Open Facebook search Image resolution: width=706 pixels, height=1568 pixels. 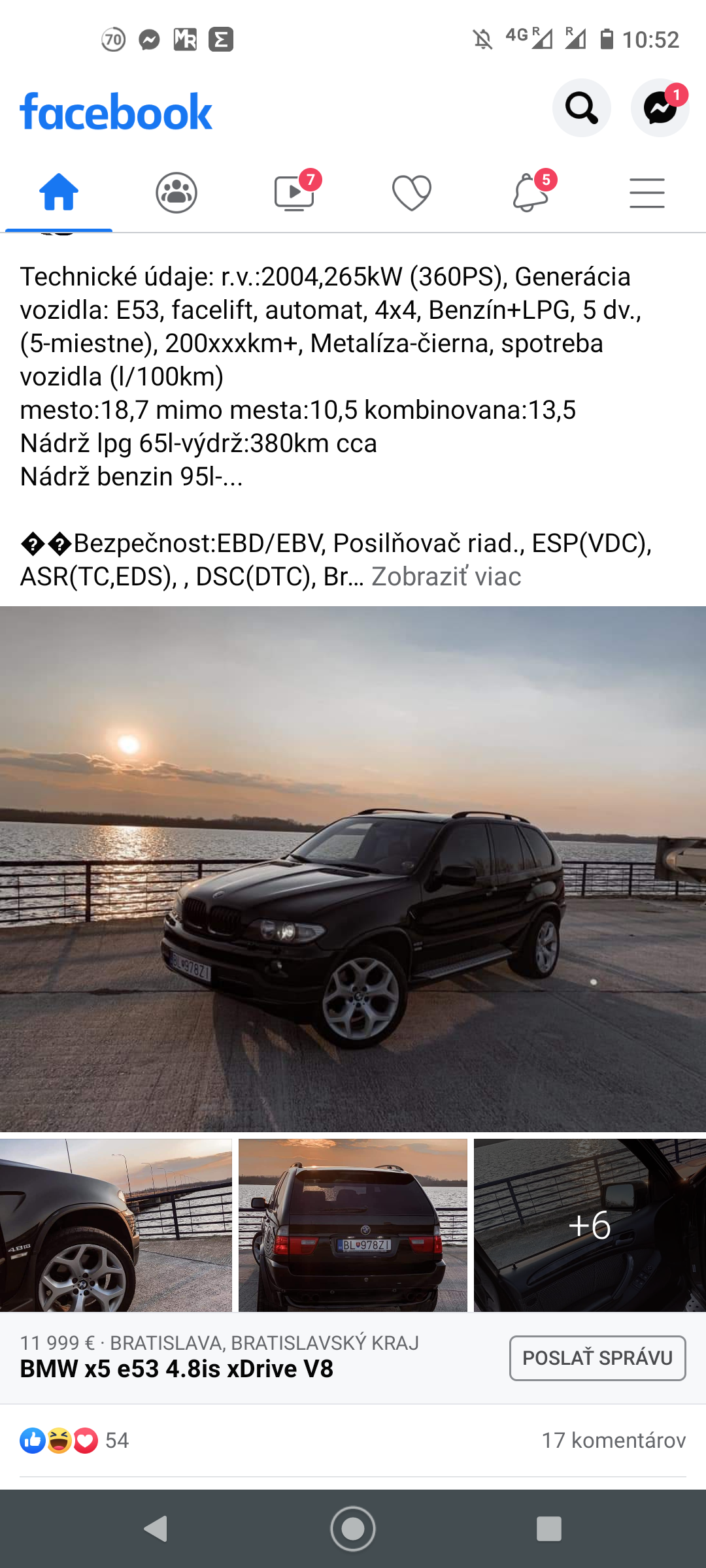pyautogui.click(x=581, y=108)
